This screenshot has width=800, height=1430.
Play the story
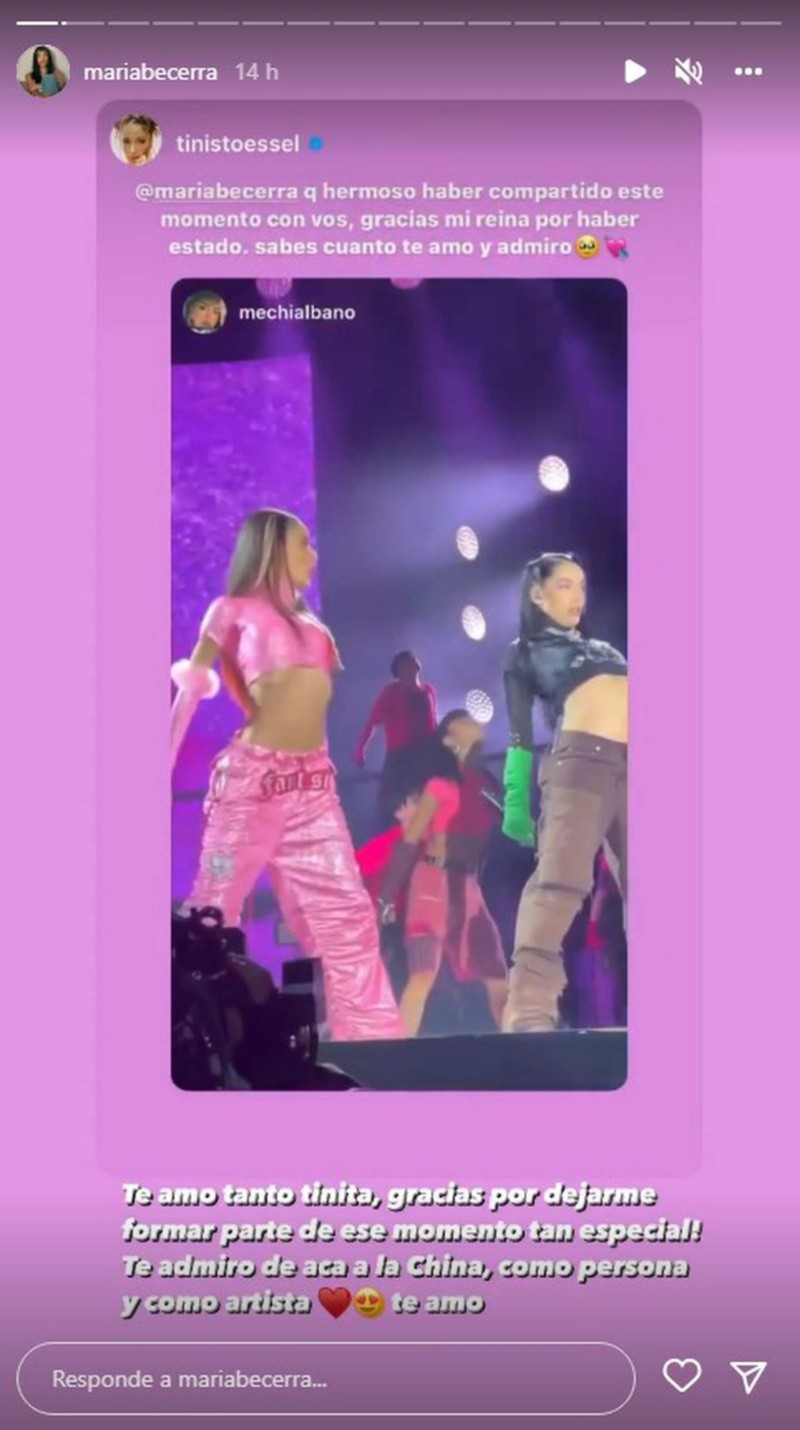(x=635, y=71)
